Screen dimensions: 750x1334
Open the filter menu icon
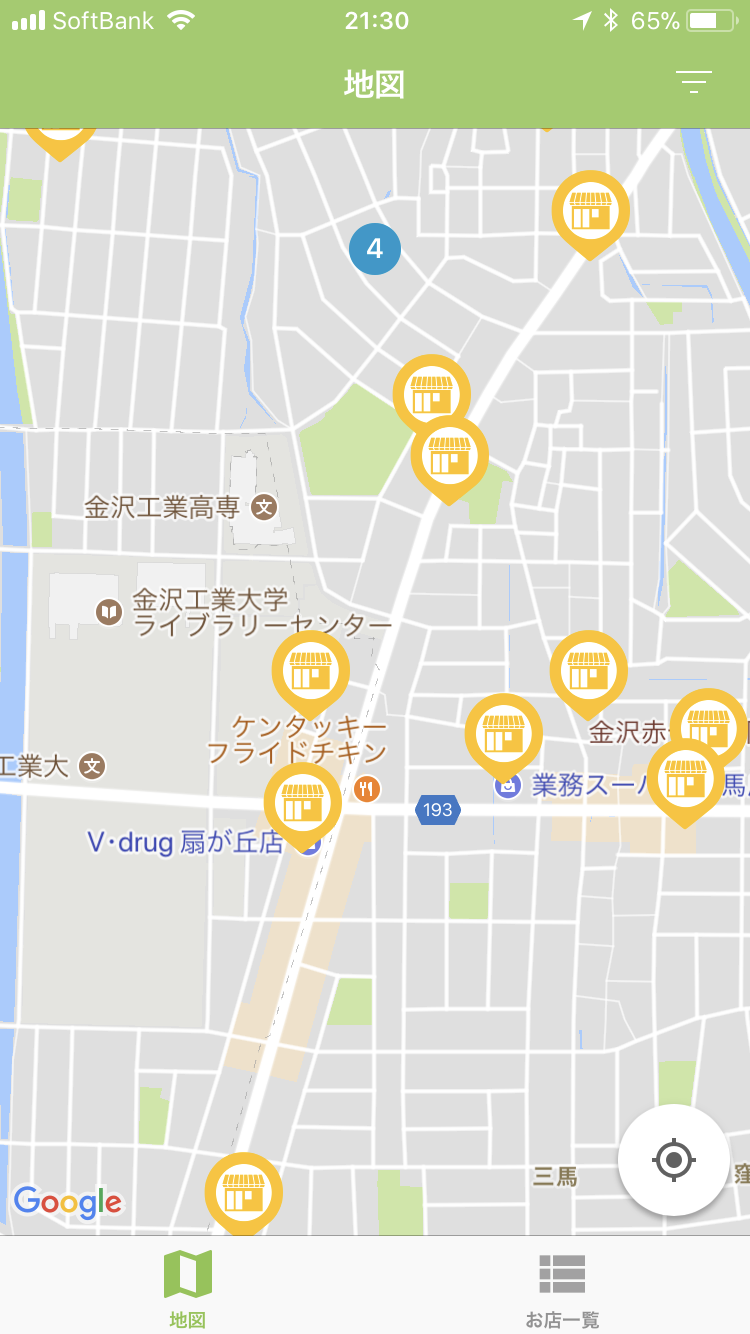(693, 82)
